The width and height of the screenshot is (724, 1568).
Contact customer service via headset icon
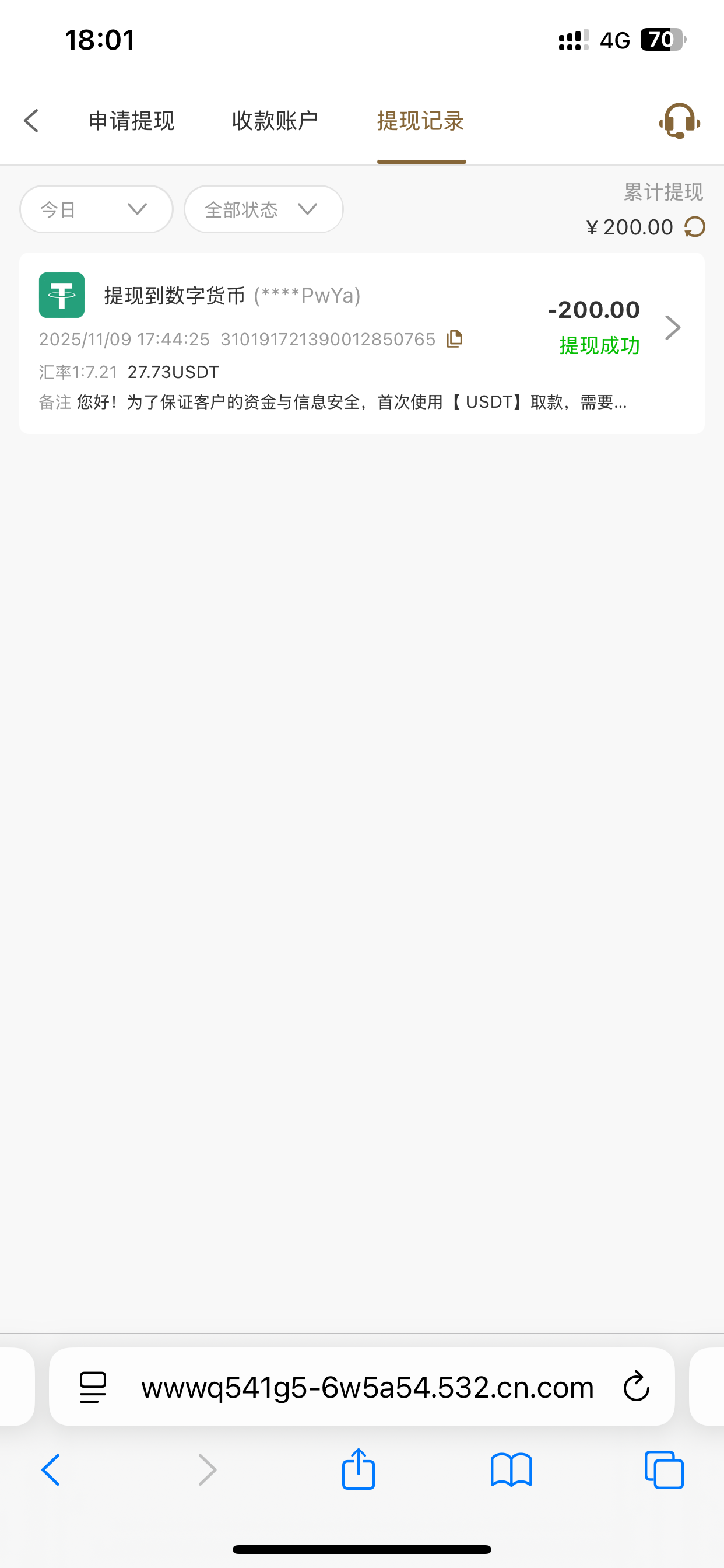pyautogui.click(x=679, y=121)
